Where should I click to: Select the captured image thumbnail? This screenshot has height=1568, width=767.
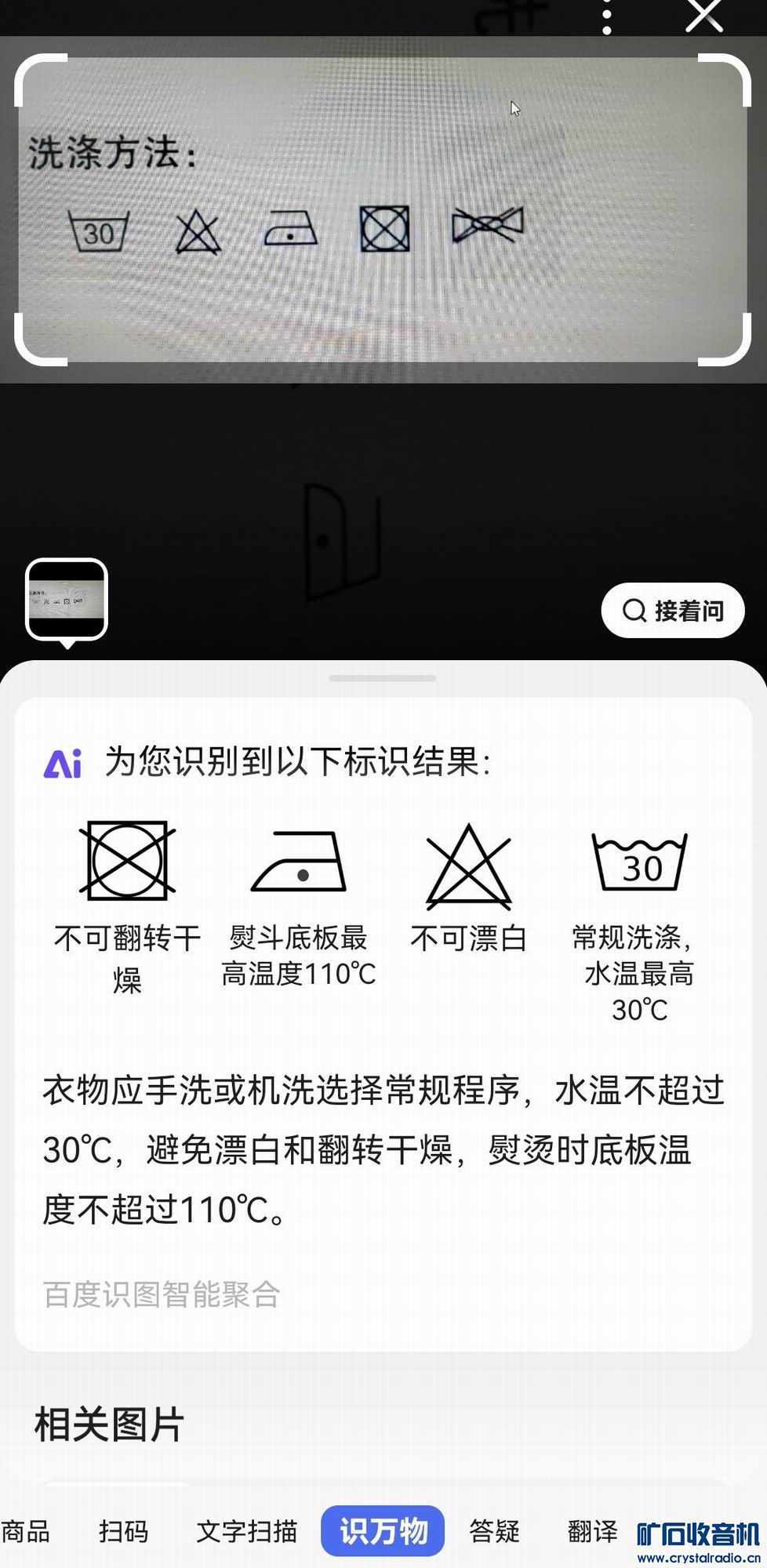click(x=67, y=600)
